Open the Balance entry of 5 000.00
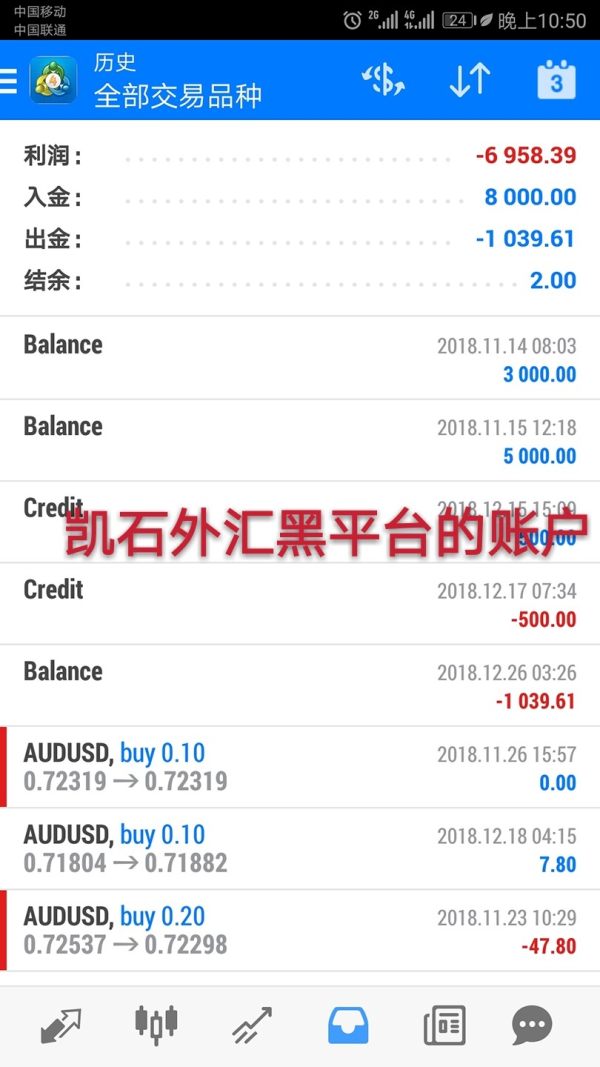 pos(300,440)
